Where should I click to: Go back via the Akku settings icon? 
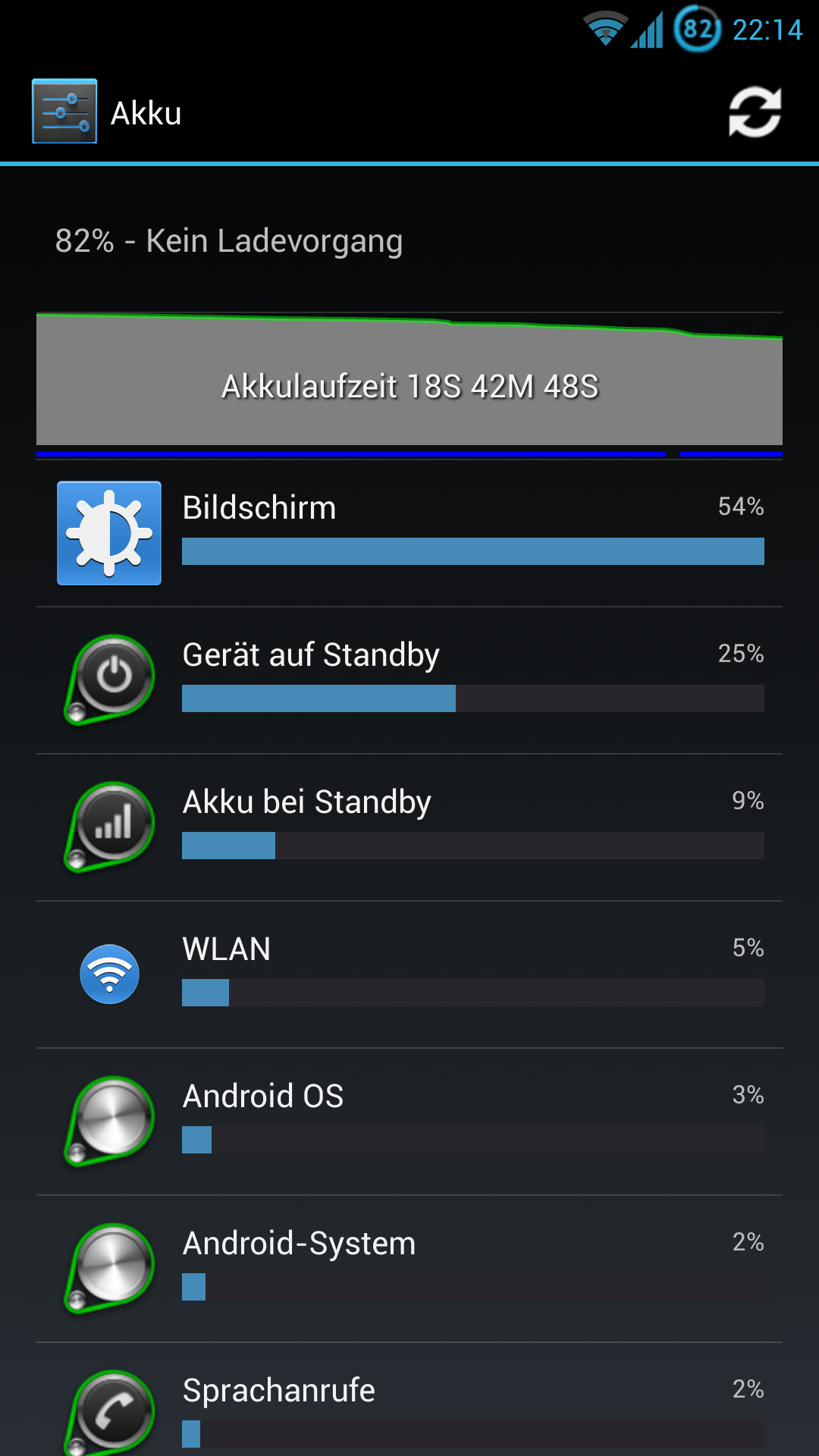coord(64,111)
